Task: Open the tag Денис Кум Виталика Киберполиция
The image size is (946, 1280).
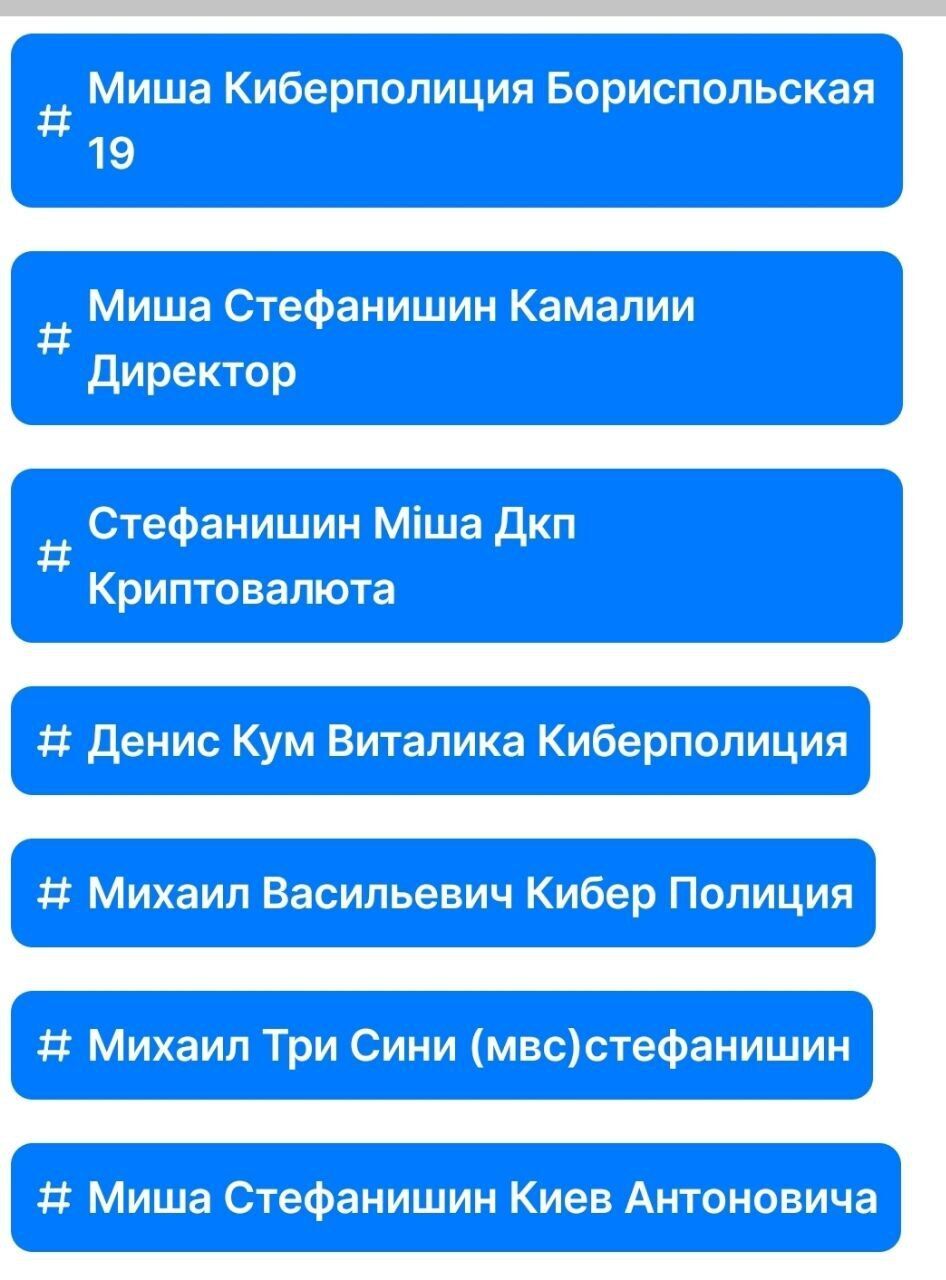Action: [x=440, y=741]
